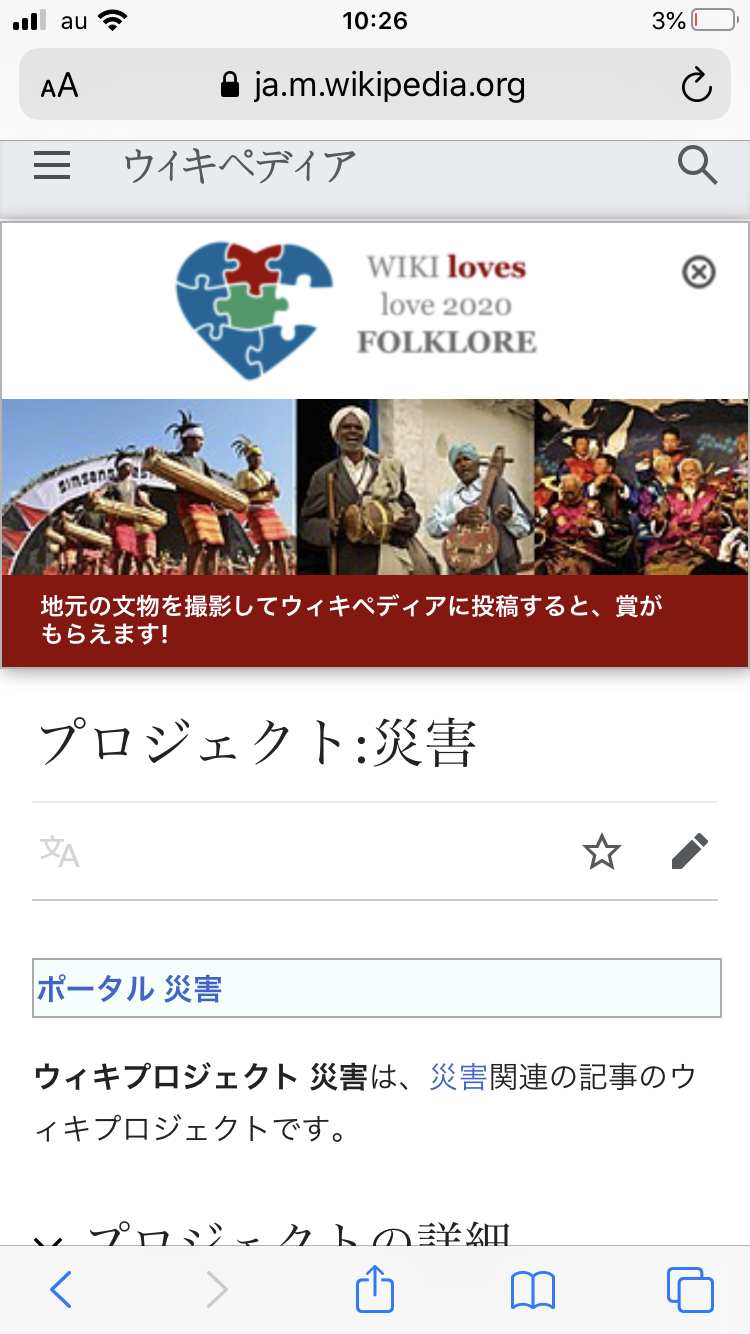Follow the 災害 link in the intro
This screenshot has width=750, height=1334.
[458, 1077]
